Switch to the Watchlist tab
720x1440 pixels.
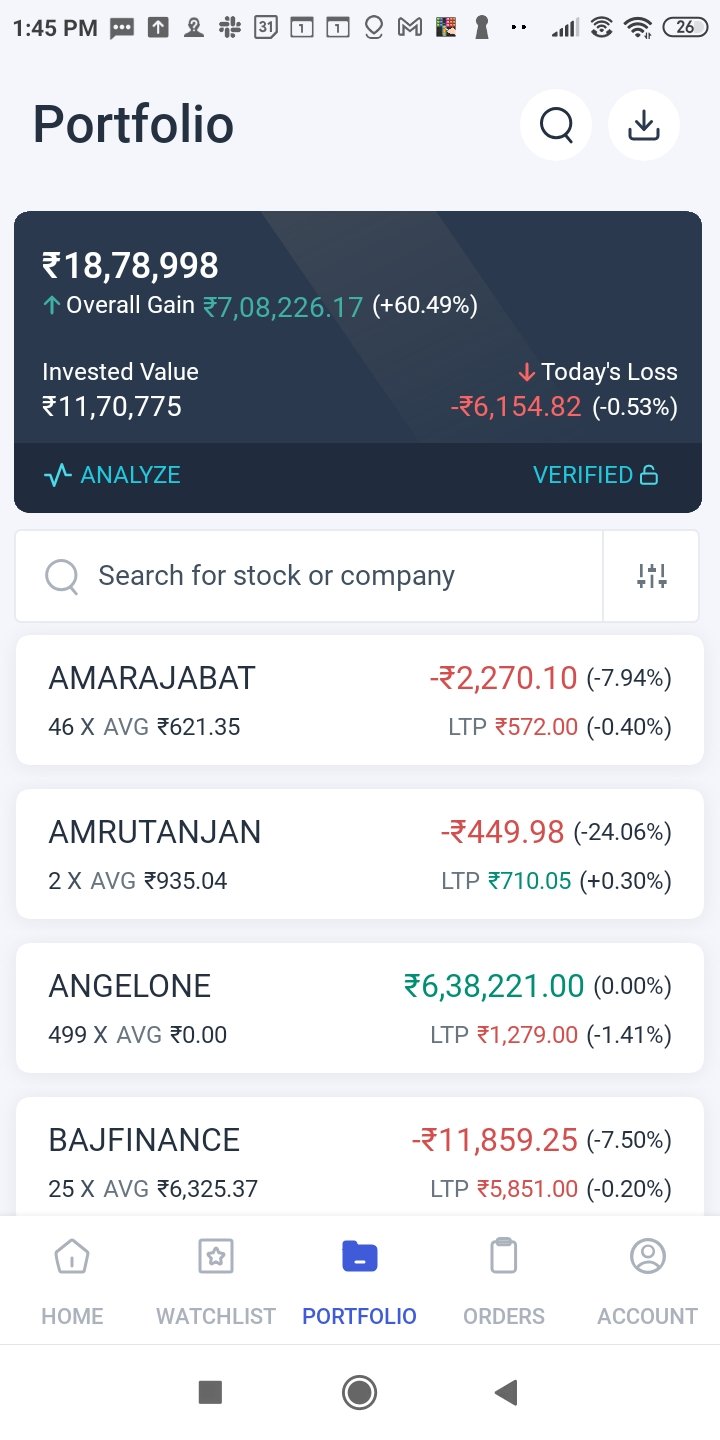tap(216, 1281)
